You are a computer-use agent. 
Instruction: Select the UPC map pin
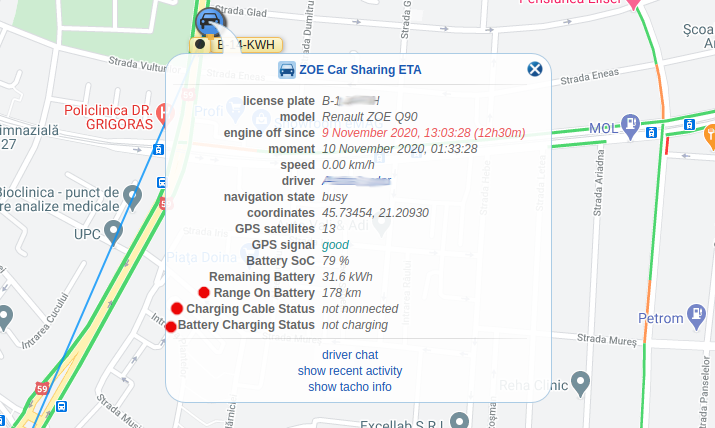pyautogui.click(x=114, y=232)
